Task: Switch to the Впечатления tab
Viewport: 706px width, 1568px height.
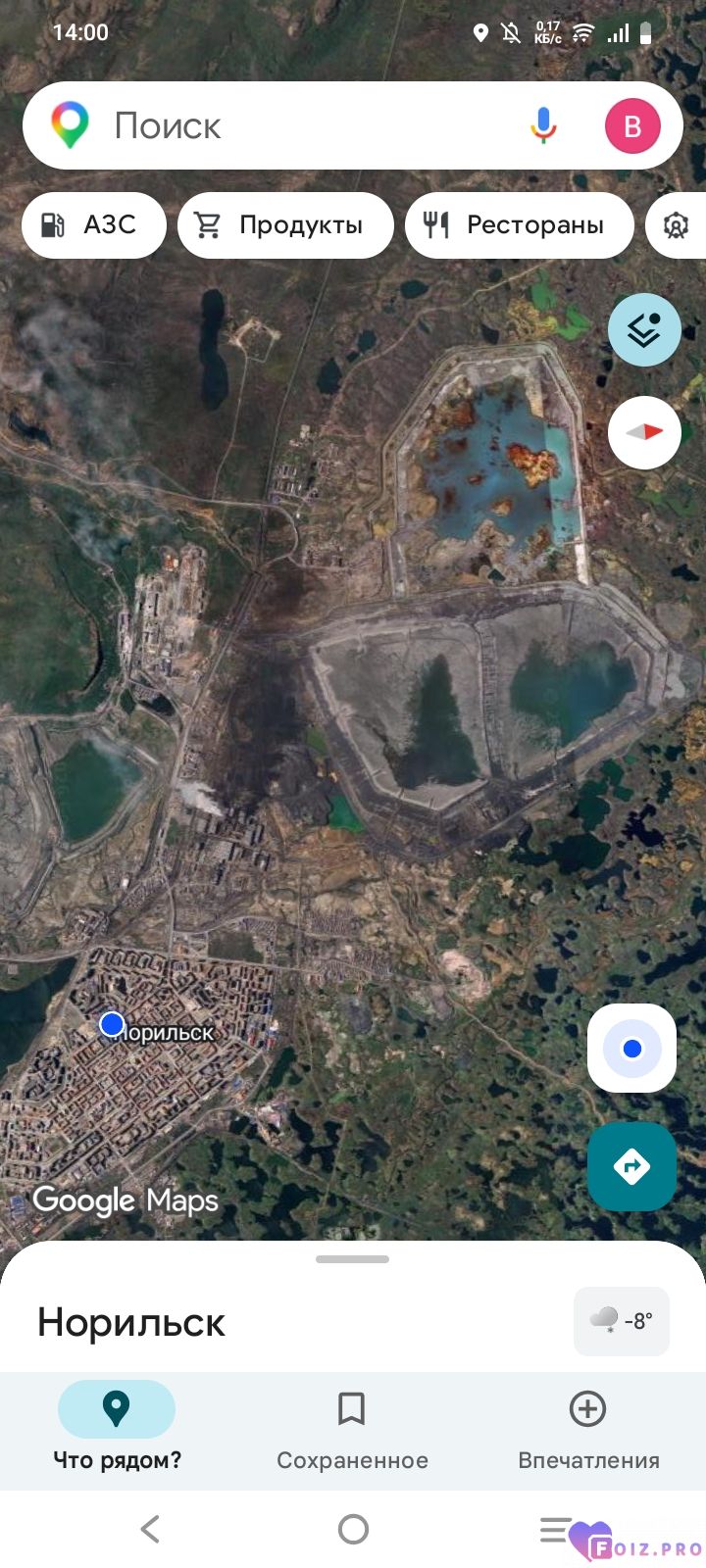Action: point(587,1426)
